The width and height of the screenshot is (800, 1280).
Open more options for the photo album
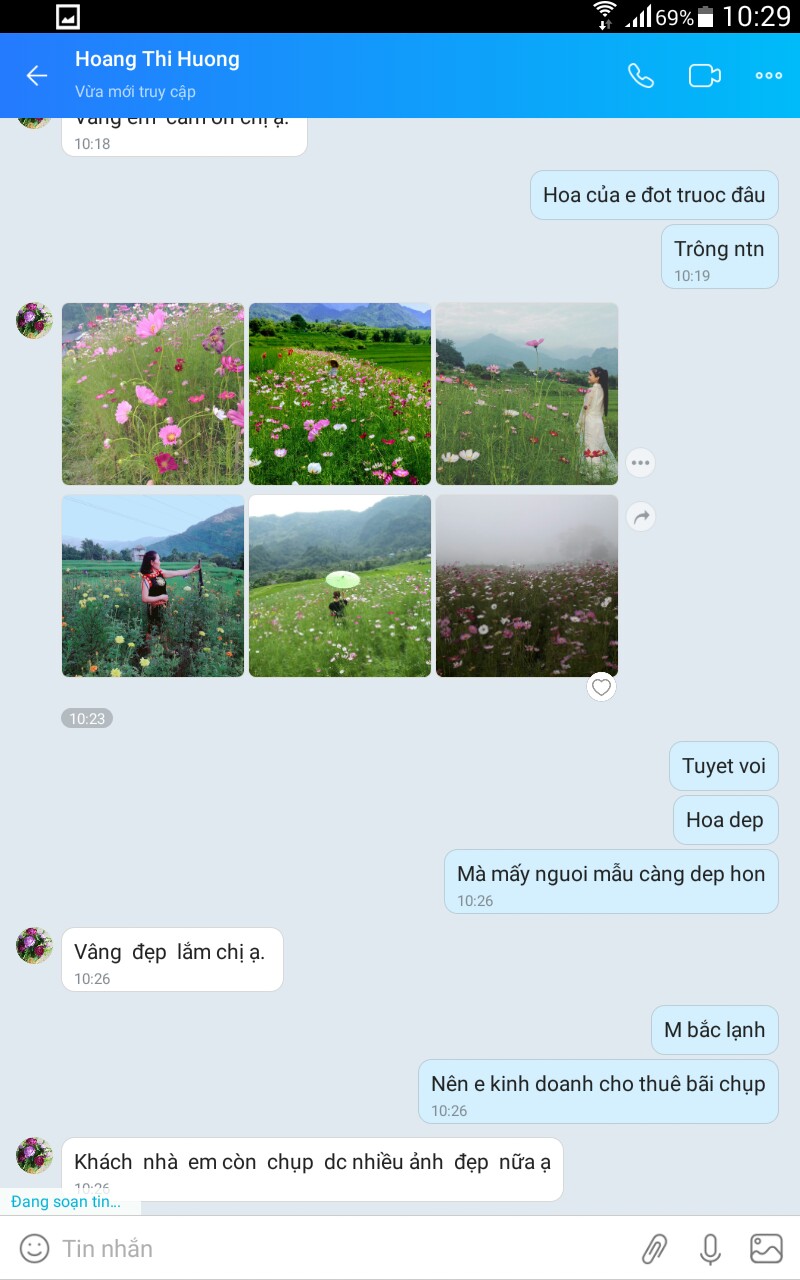pyautogui.click(x=641, y=463)
